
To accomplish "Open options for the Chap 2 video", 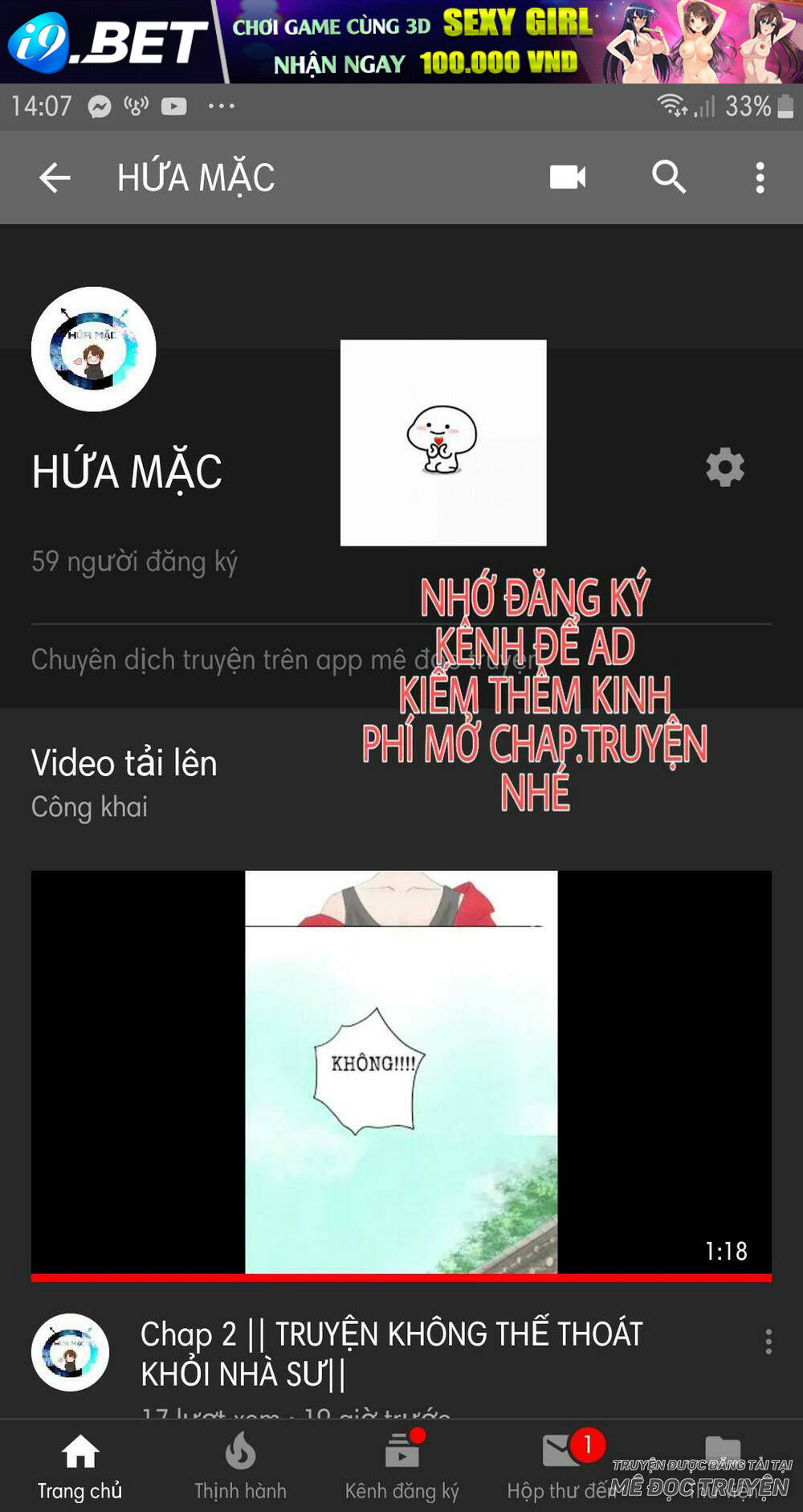I will pos(768,1341).
